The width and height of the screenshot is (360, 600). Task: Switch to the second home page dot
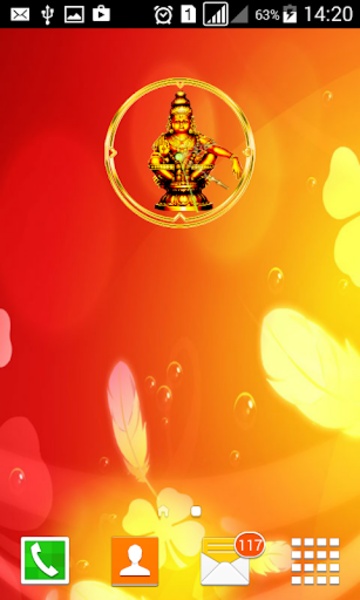pyautogui.click(x=196, y=511)
